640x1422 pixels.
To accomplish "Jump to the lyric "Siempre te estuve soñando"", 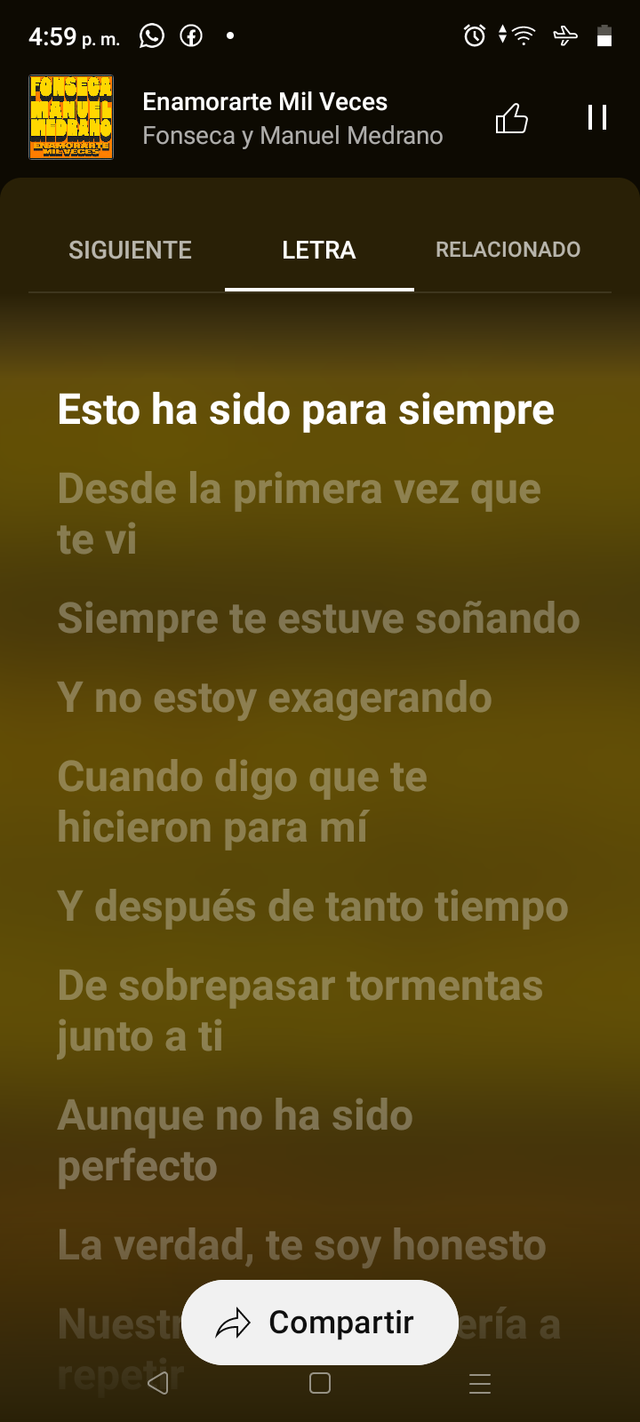I will (x=318, y=618).
